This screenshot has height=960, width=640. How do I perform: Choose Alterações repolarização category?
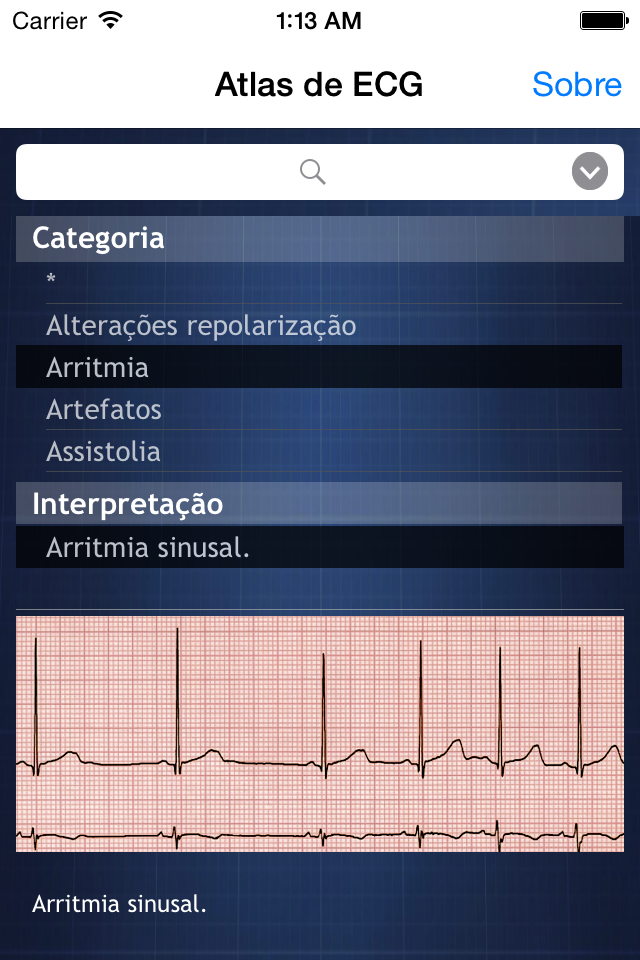[x=319, y=324]
